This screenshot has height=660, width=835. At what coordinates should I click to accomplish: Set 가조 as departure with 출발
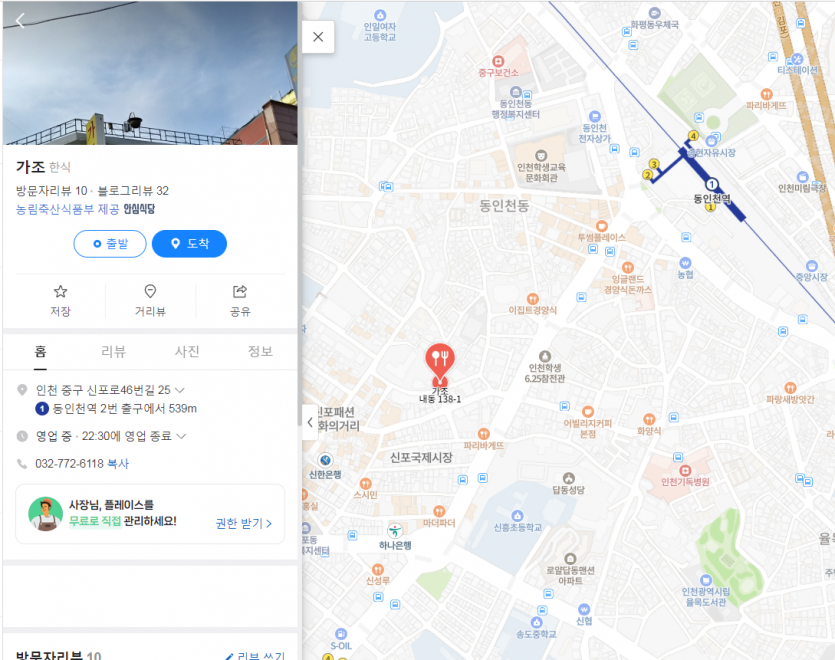[110, 243]
